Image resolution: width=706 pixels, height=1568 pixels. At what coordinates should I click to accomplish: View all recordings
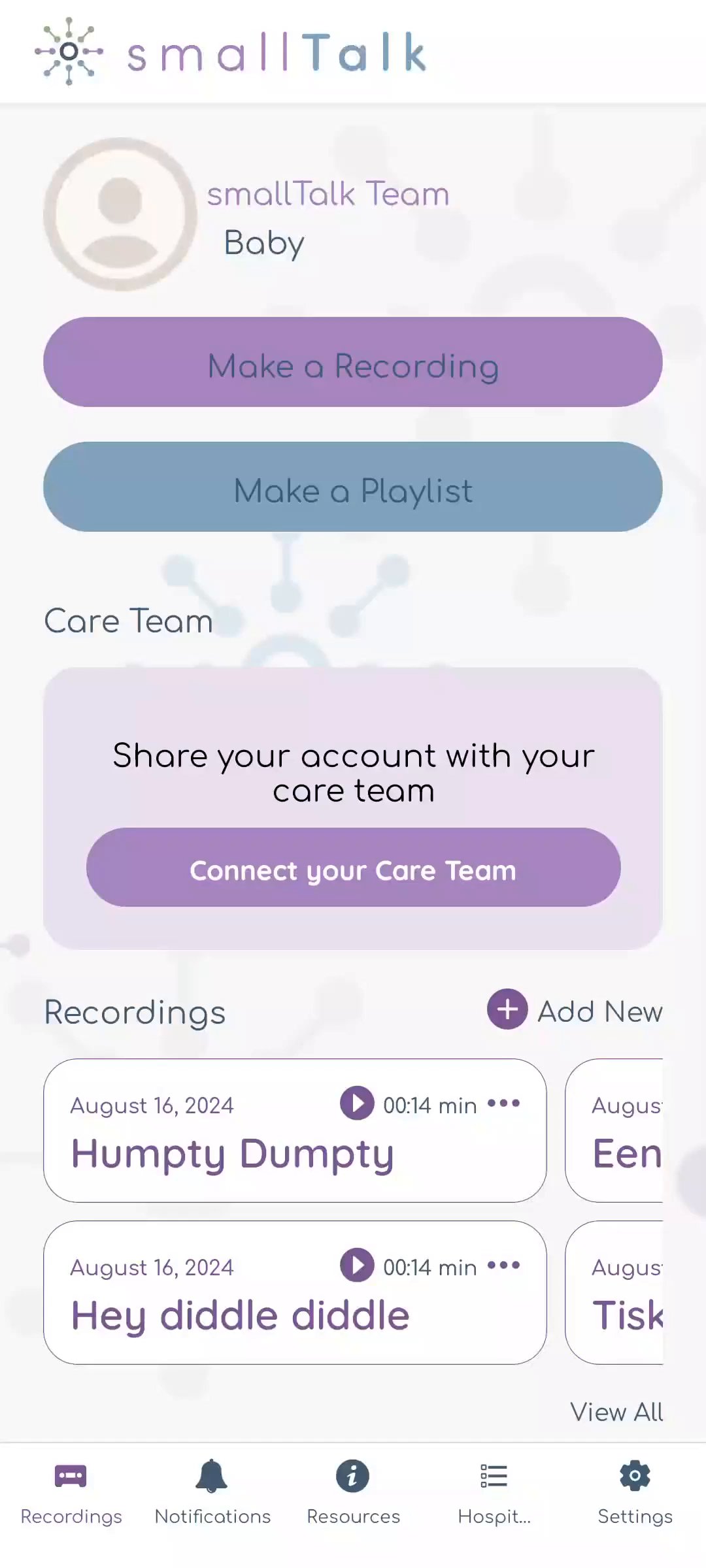coord(616,1413)
